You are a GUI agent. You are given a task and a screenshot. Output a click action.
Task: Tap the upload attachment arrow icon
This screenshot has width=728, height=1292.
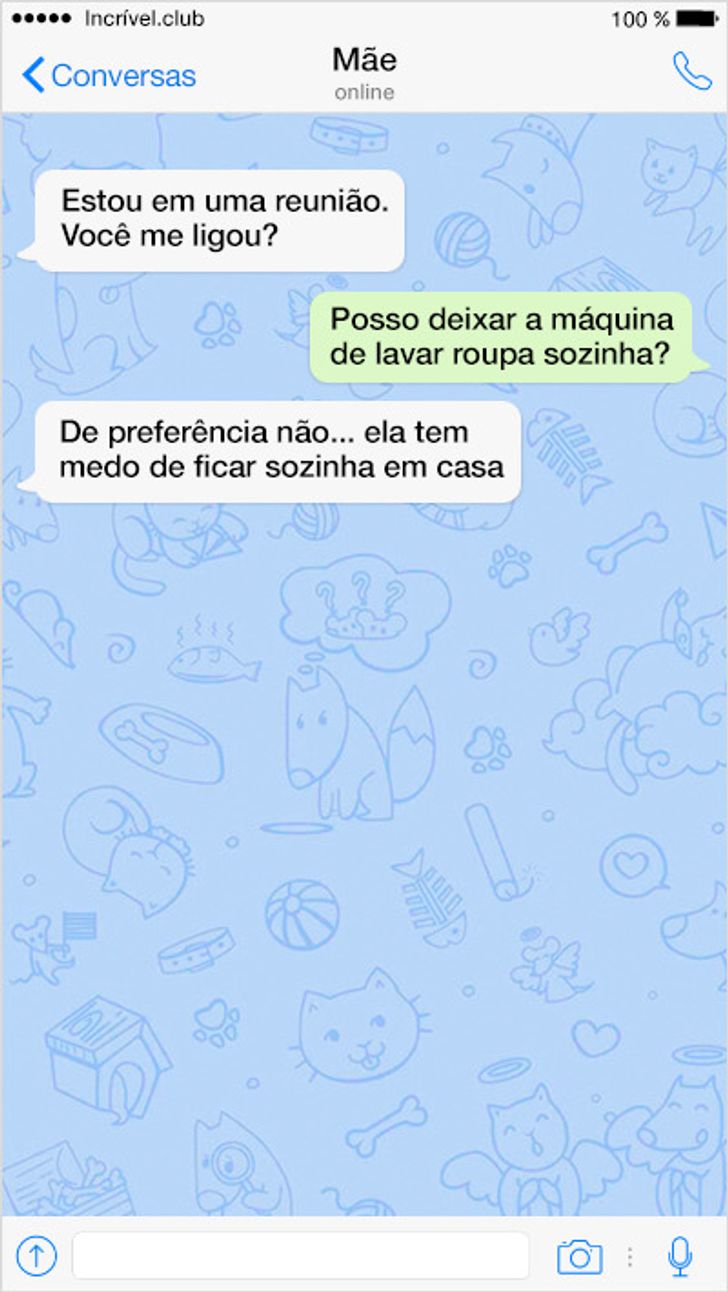(x=37, y=1255)
